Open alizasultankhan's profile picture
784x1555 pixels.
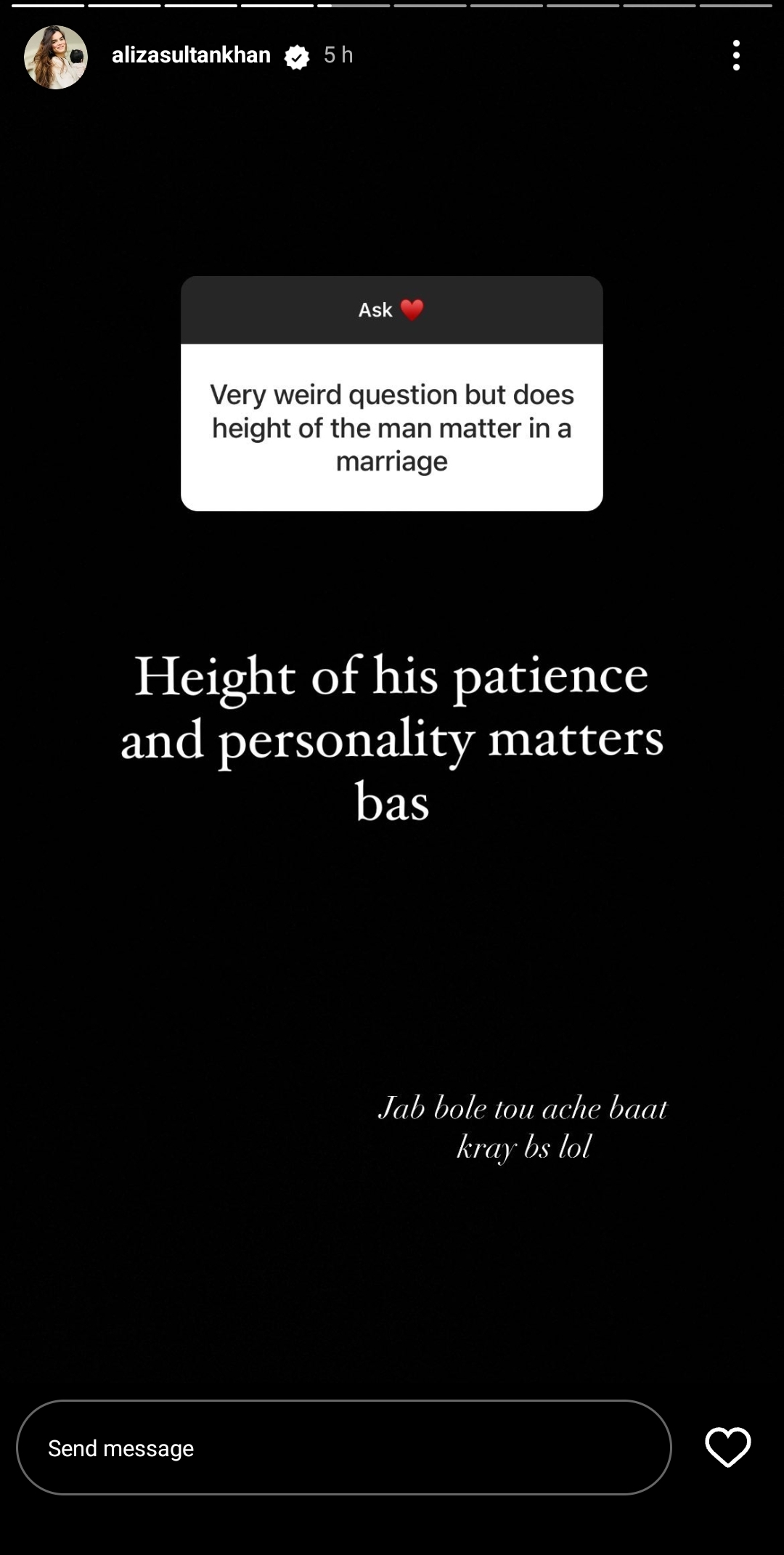coord(56,57)
